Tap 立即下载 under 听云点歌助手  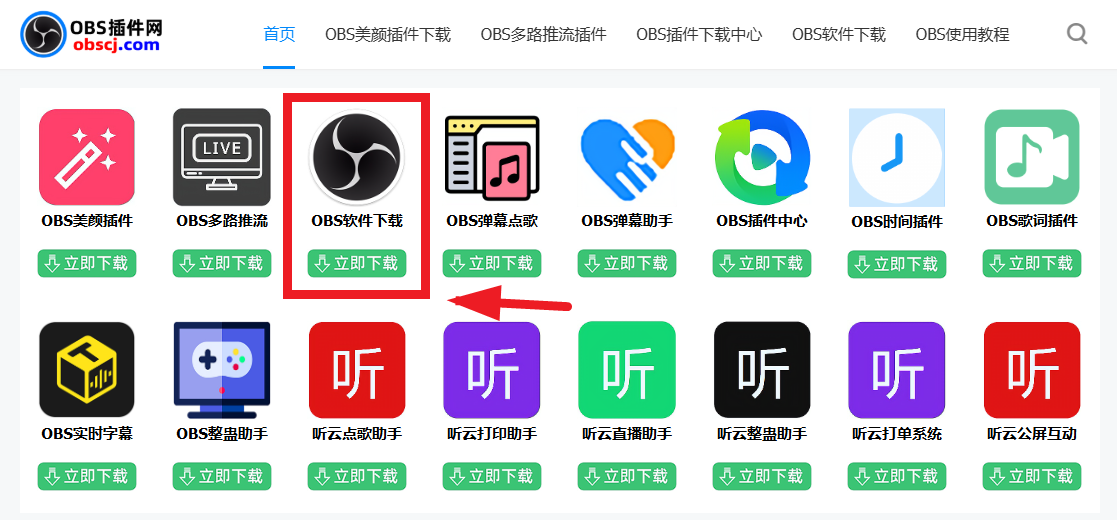(x=357, y=476)
